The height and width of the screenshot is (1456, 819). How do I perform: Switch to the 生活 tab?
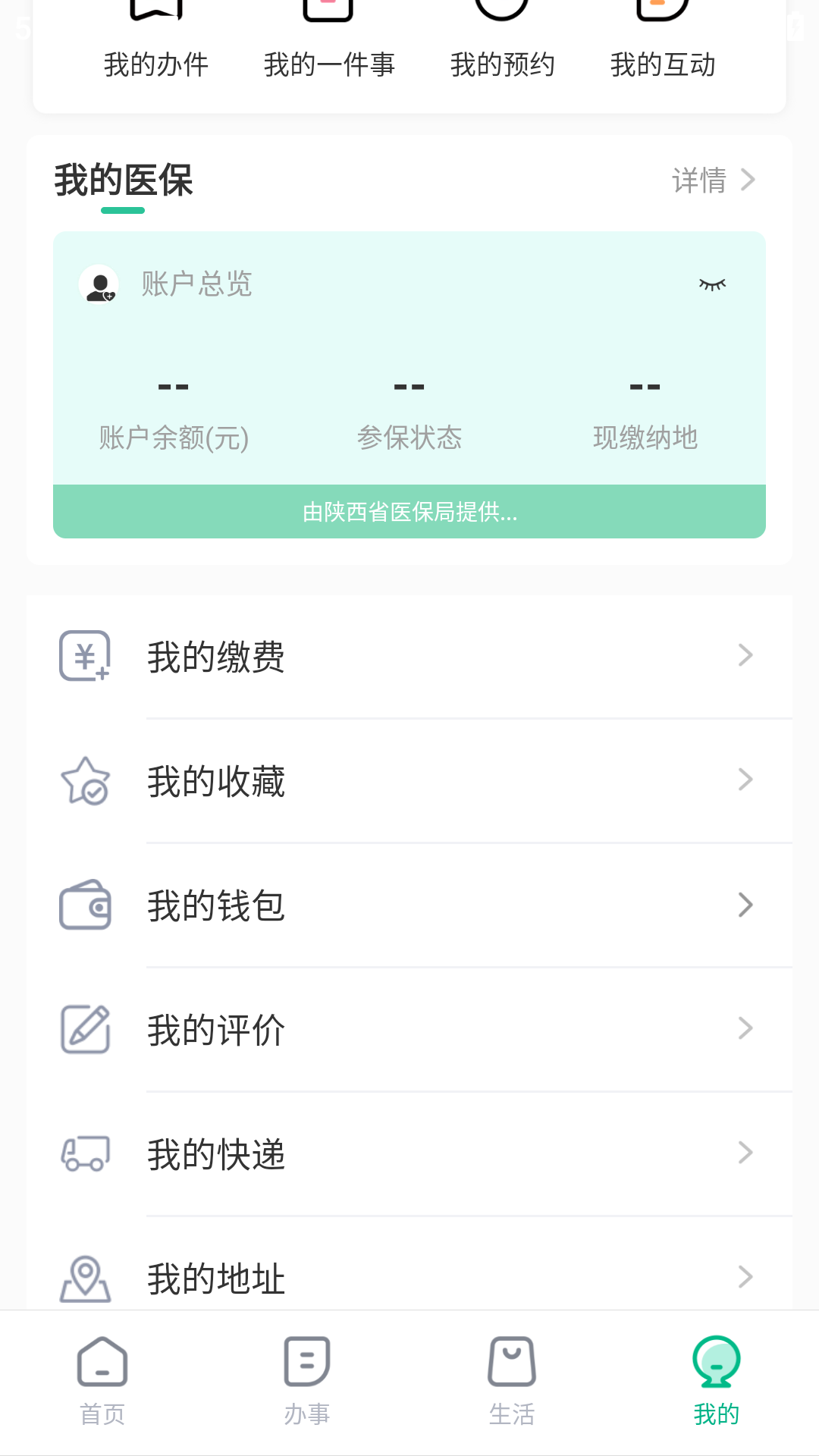(512, 1382)
